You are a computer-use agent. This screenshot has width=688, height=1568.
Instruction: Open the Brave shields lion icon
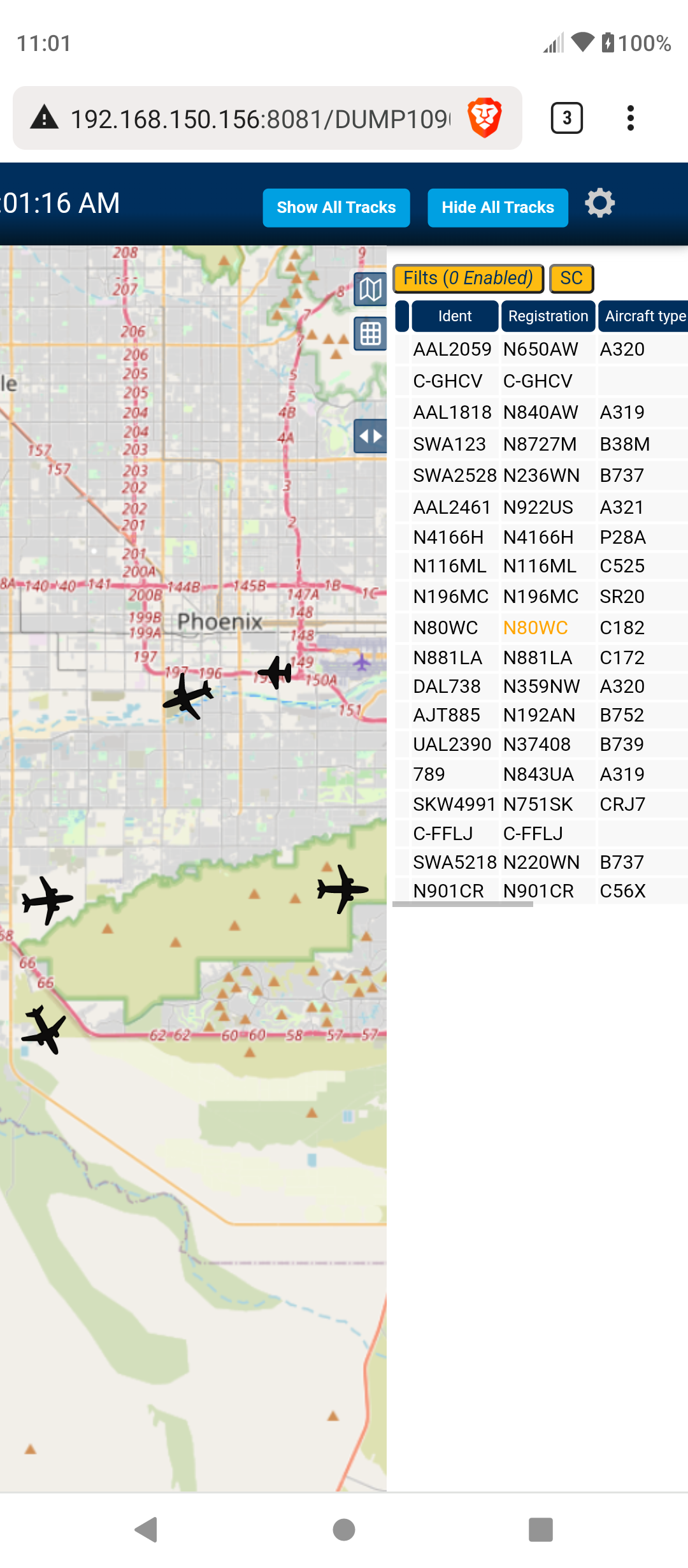point(485,118)
